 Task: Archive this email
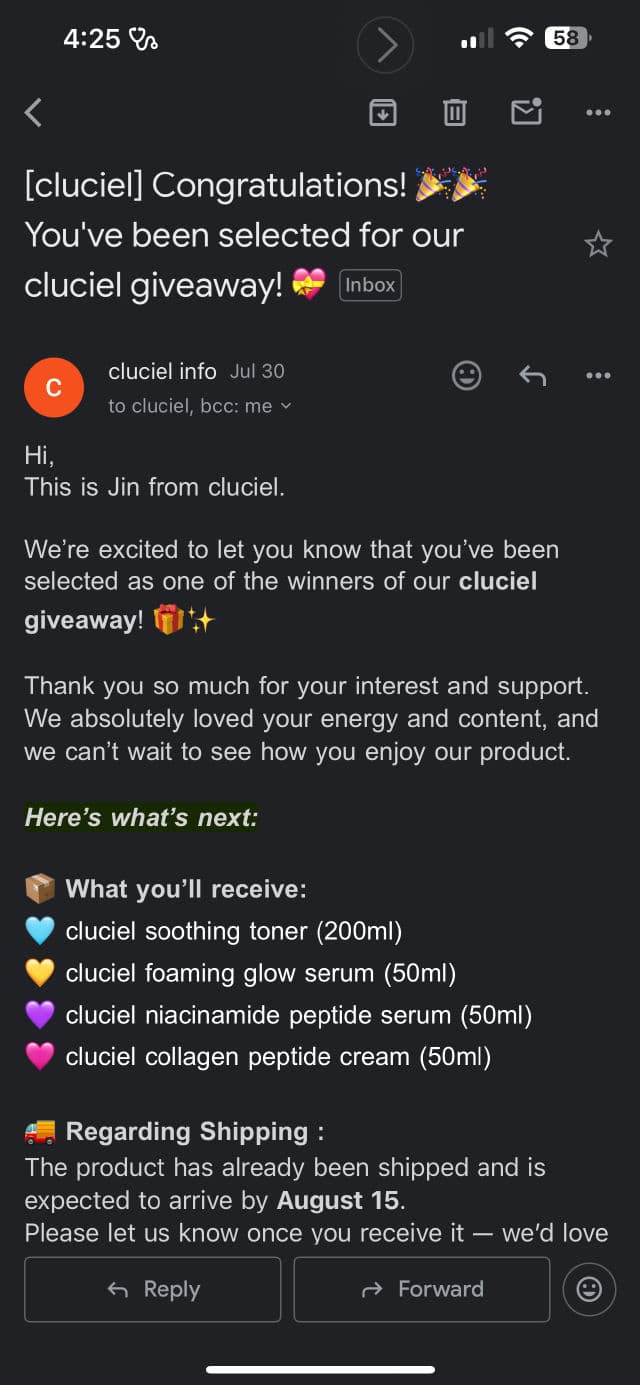[x=383, y=113]
